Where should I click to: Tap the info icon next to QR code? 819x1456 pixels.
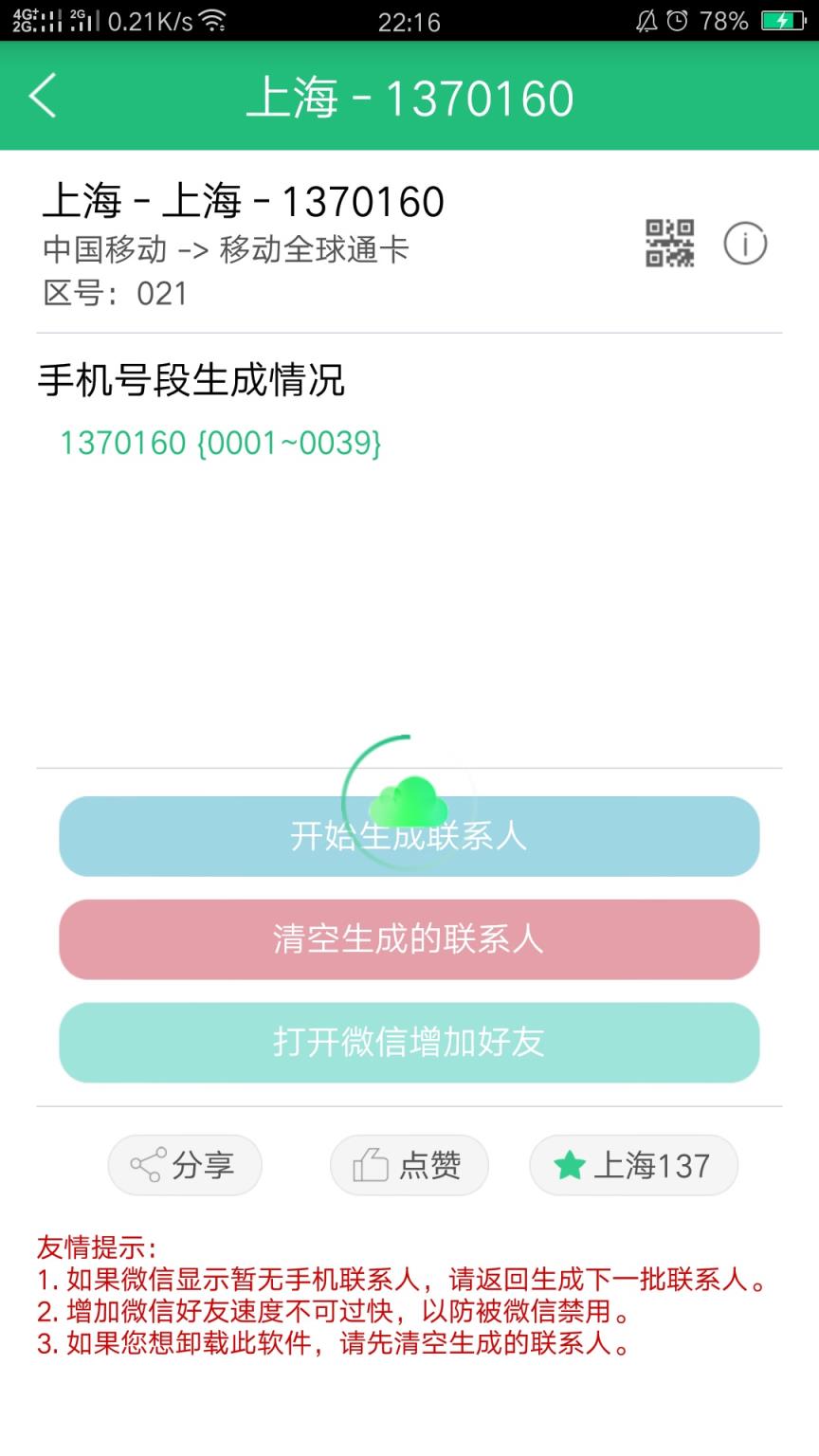pos(745,244)
